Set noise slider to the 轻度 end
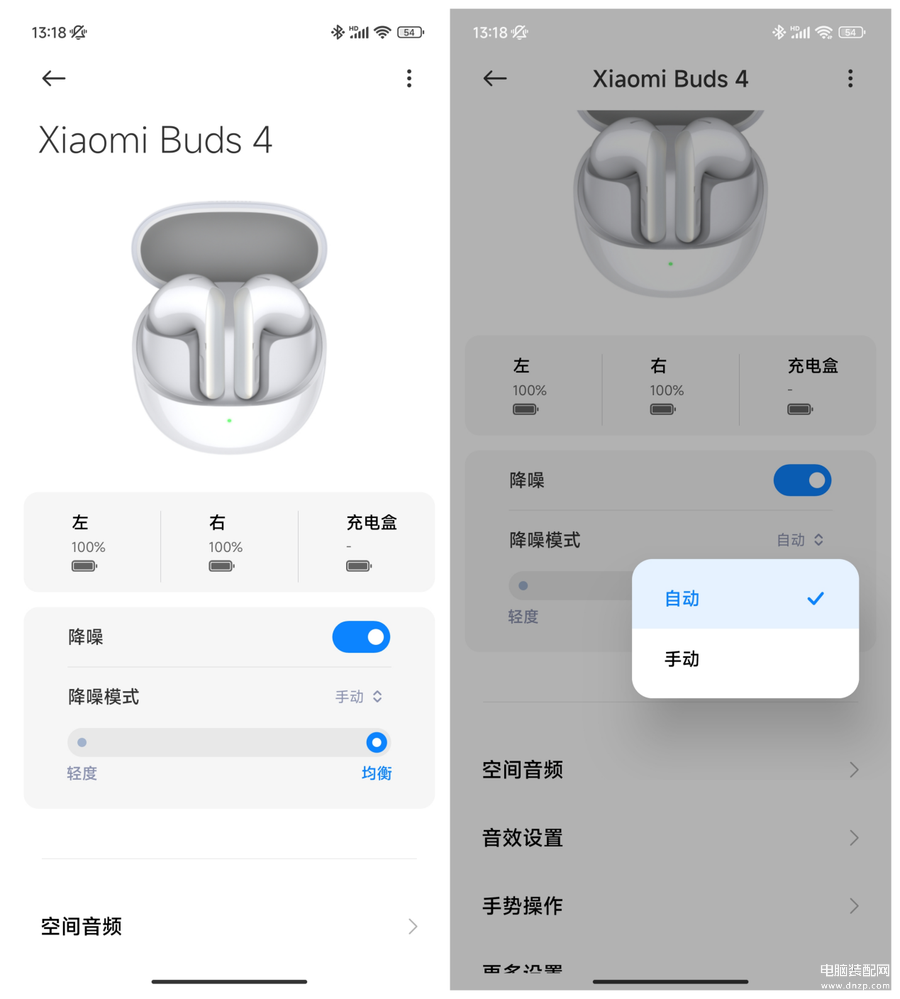 pos(82,743)
